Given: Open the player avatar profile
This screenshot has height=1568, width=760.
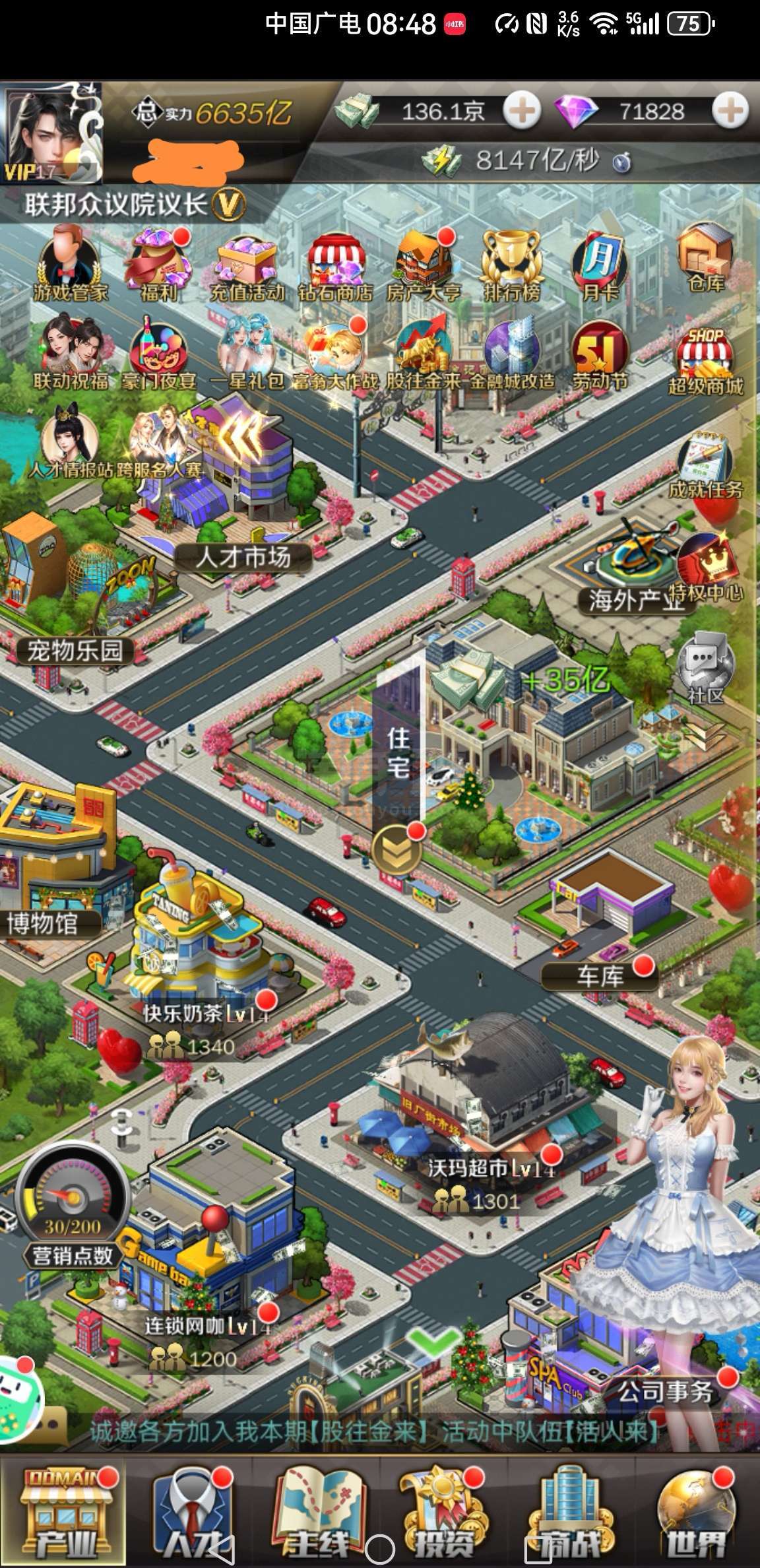Looking at the screenshot, I should click(x=51, y=133).
